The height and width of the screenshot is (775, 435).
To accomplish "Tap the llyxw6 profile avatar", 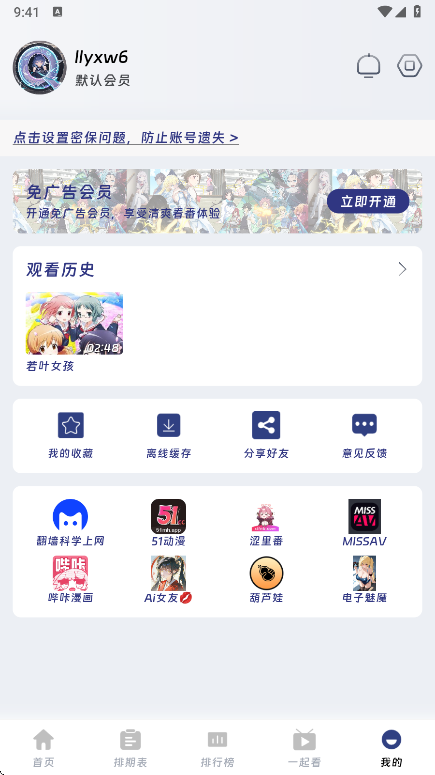I will [x=40, y=68].
